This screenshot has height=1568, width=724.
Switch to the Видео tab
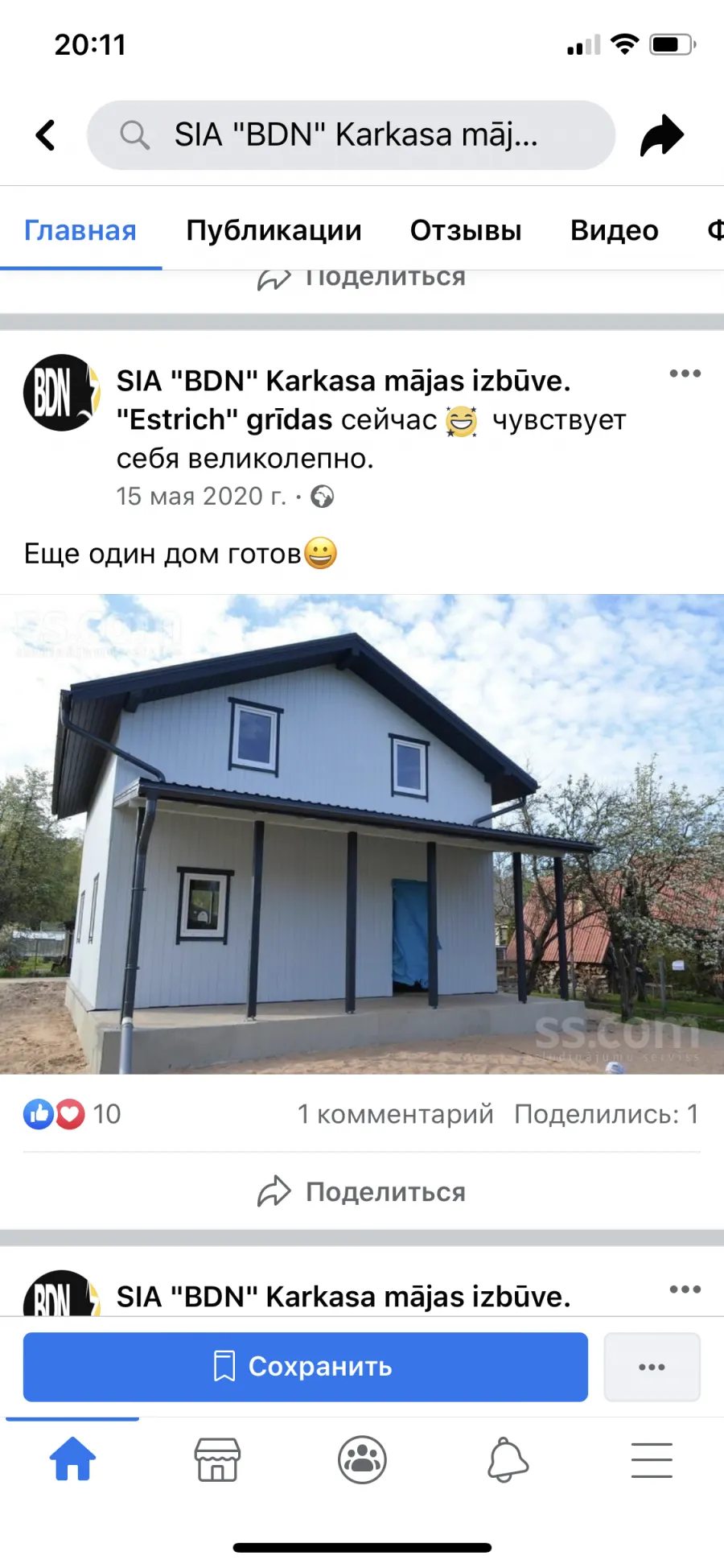tap(615, 230)
